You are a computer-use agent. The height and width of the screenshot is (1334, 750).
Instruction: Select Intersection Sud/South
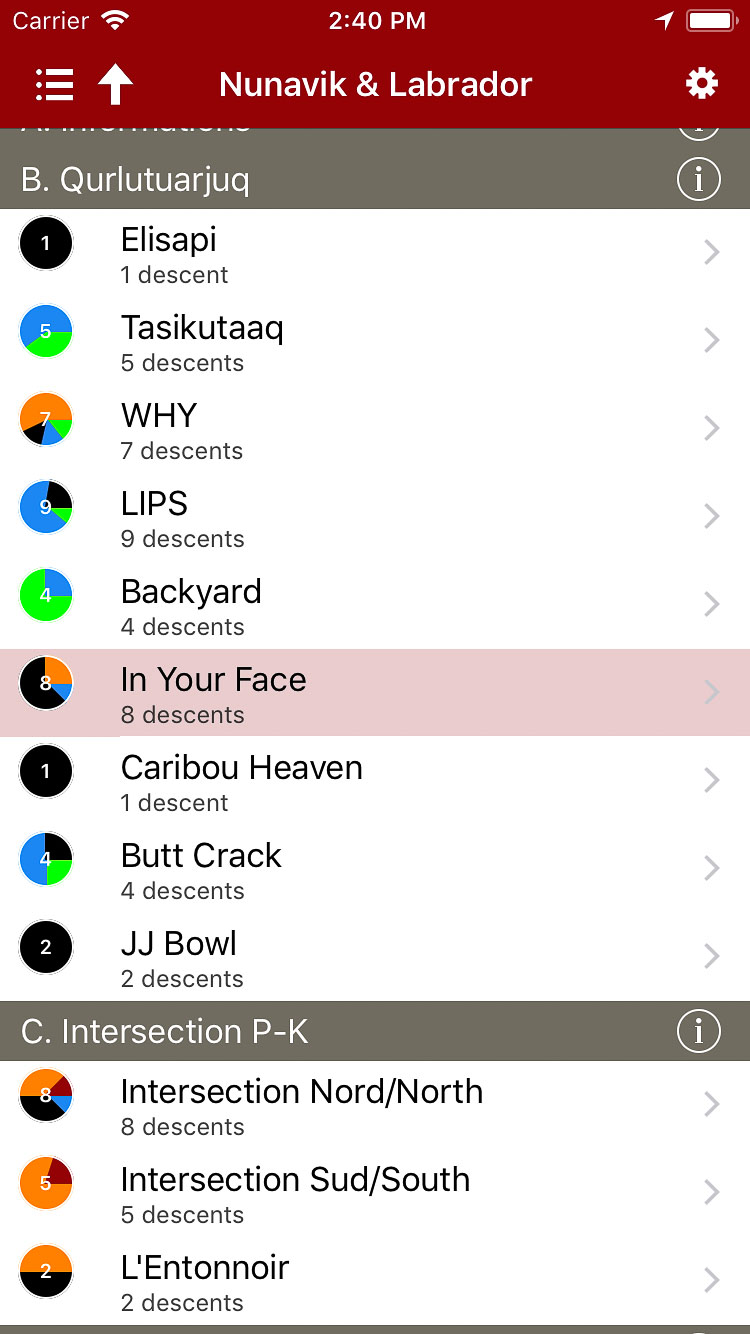[x=375, y=1193]
